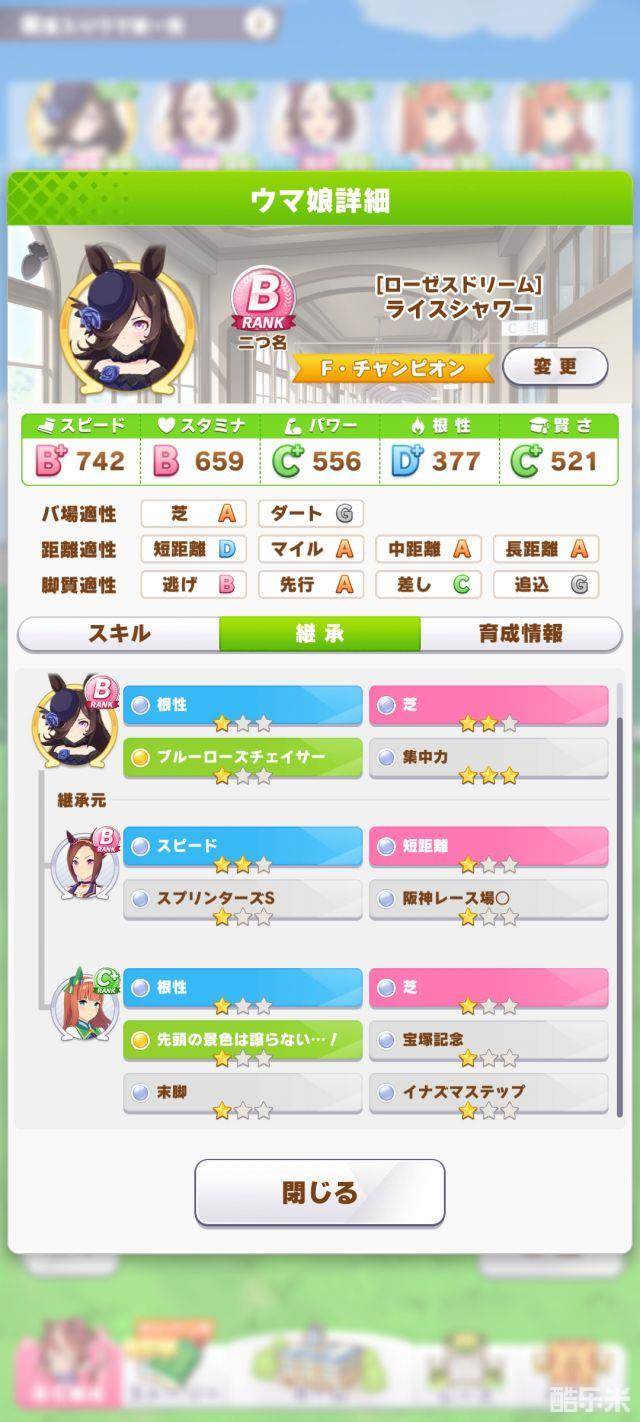Tap the 変更 button next to the title
The width and height of the screenshot is (640, 1422).
pyautogui.click(x=554, y=367)
